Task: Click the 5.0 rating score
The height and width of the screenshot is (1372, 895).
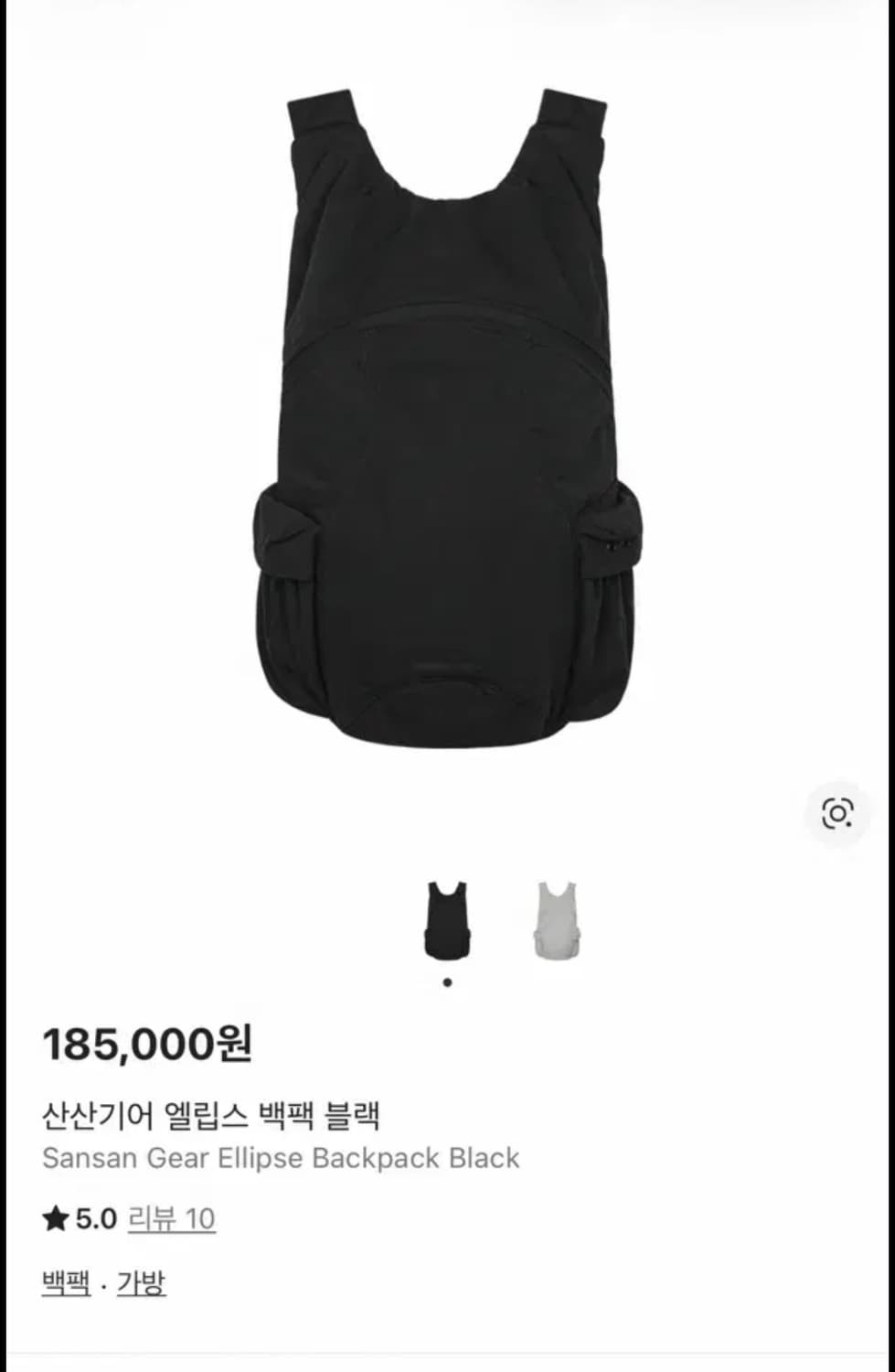Action: [x=96, y=1217]
